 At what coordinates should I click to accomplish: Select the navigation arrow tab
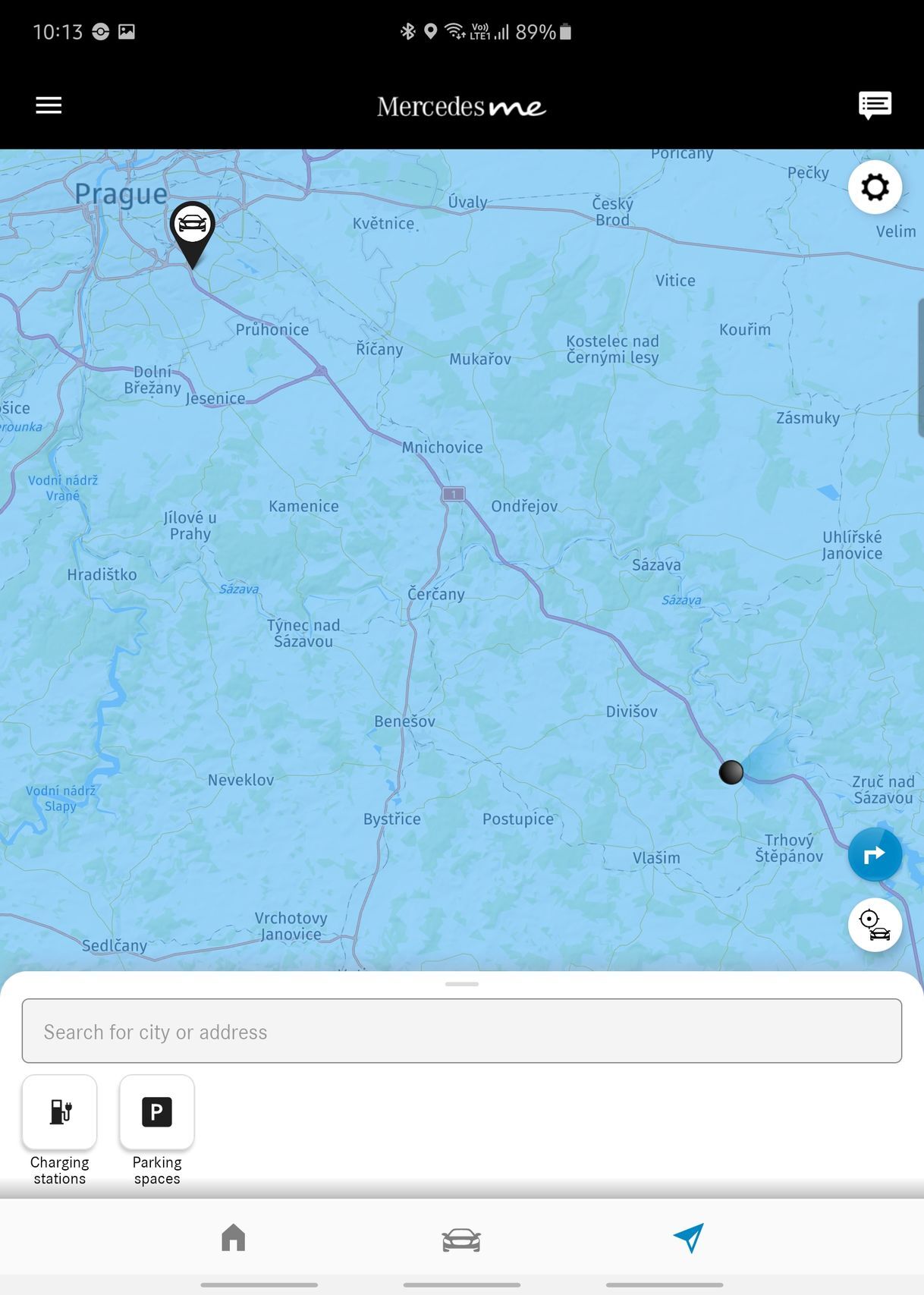(x=689, y=1238)
